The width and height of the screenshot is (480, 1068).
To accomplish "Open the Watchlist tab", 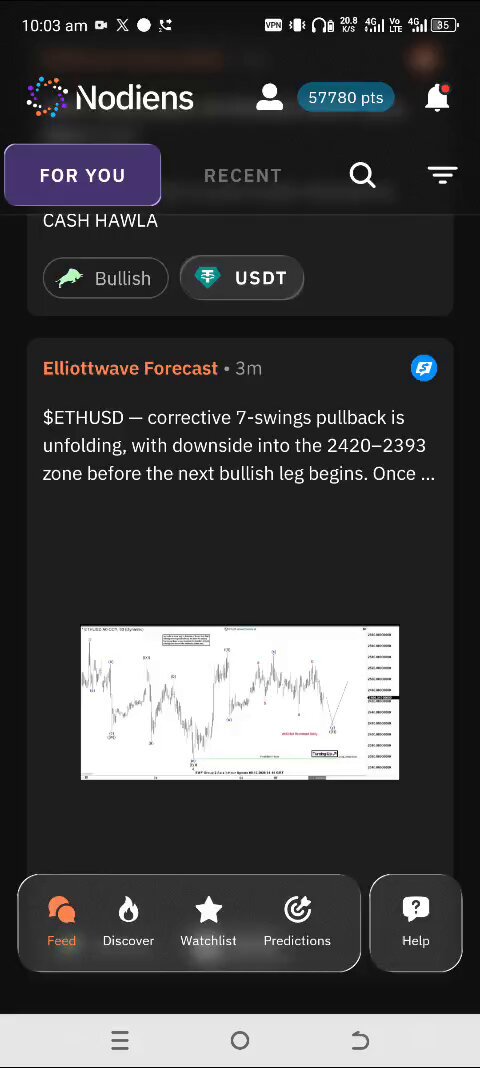I will (x=208, y=922).
